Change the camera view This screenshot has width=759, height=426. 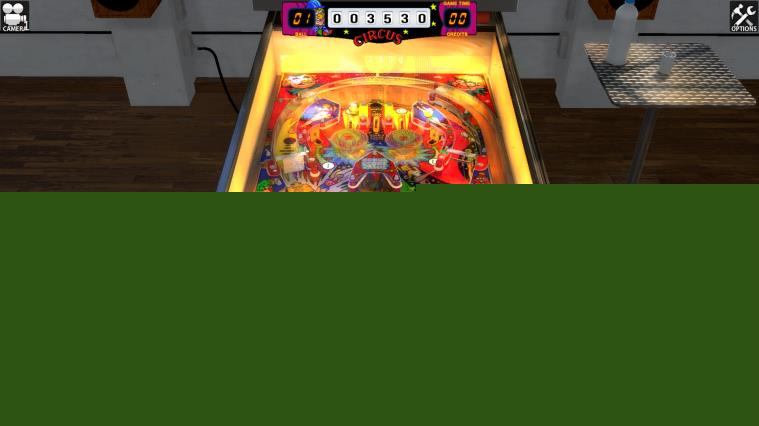pos(14,16)
